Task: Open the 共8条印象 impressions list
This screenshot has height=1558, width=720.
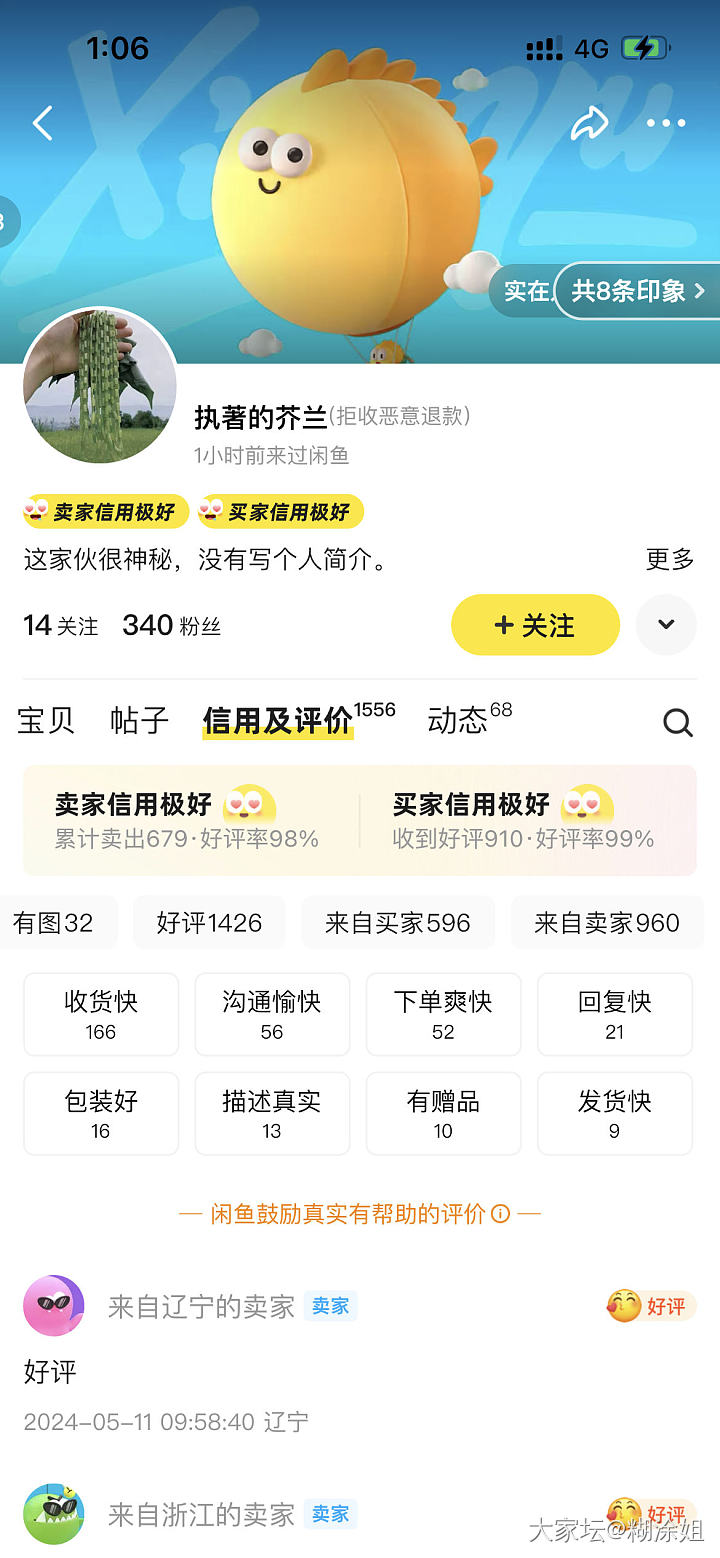Action: 637,291
